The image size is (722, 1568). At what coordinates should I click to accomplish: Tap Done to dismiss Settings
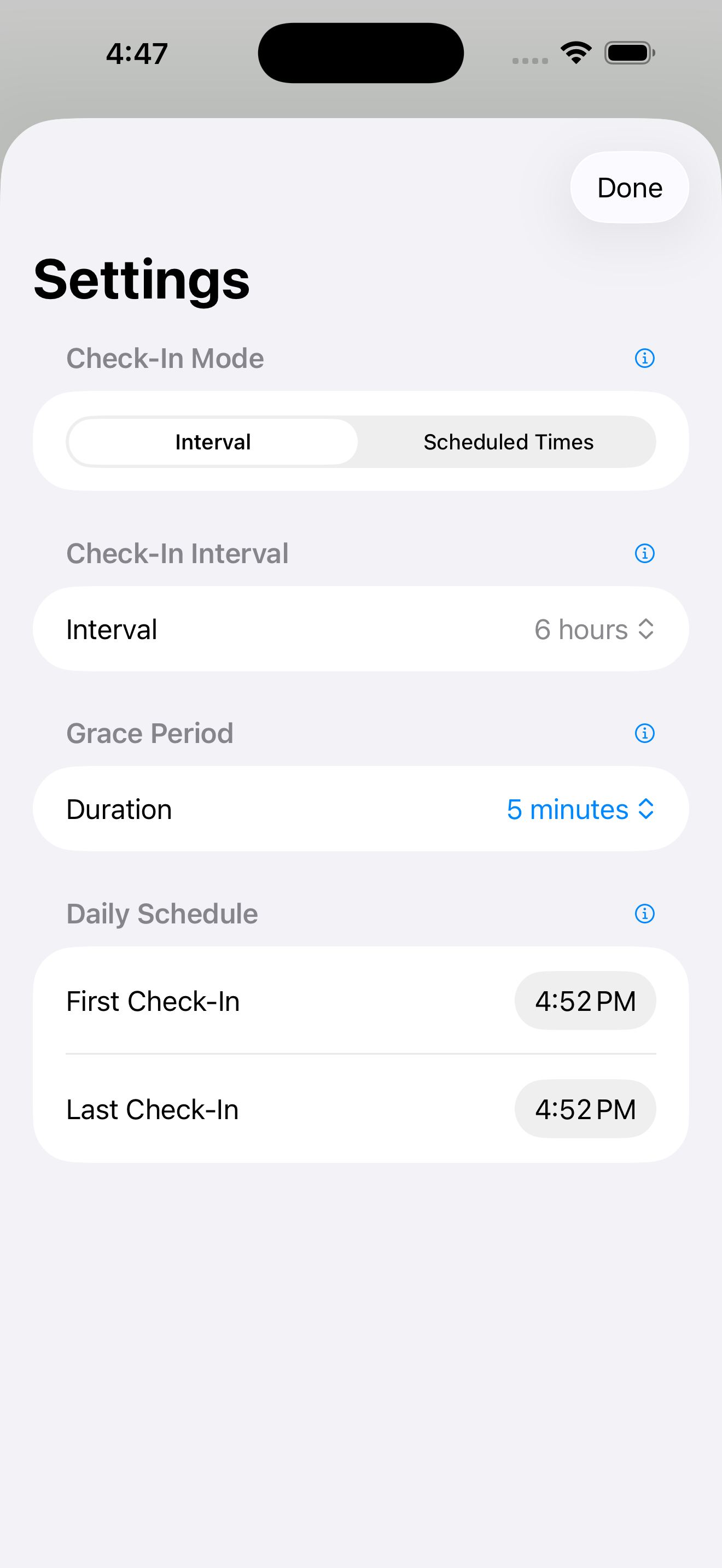coord(629,188)
